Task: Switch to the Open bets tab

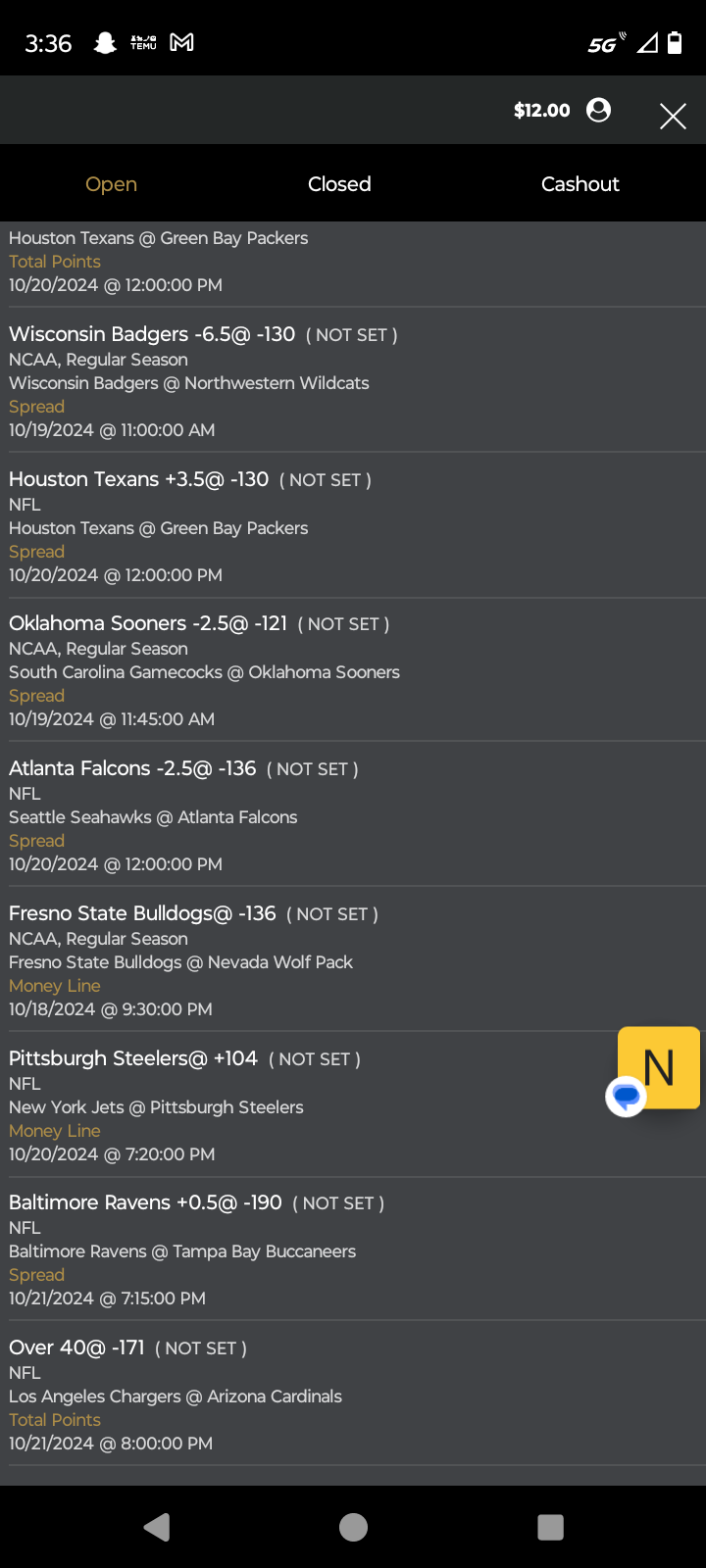Action: click(x=111, y=184)
